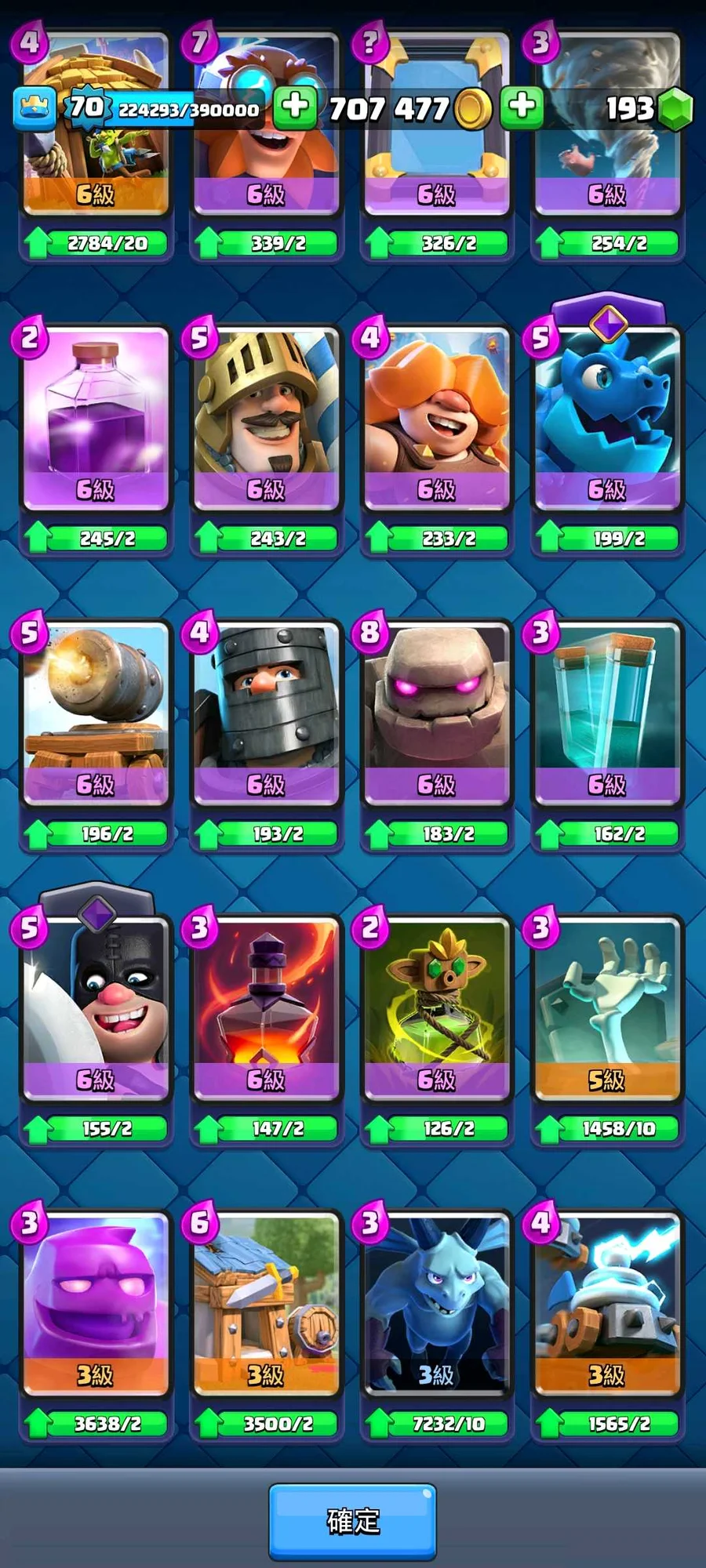Tap the 確定 confirm button

352,1520
